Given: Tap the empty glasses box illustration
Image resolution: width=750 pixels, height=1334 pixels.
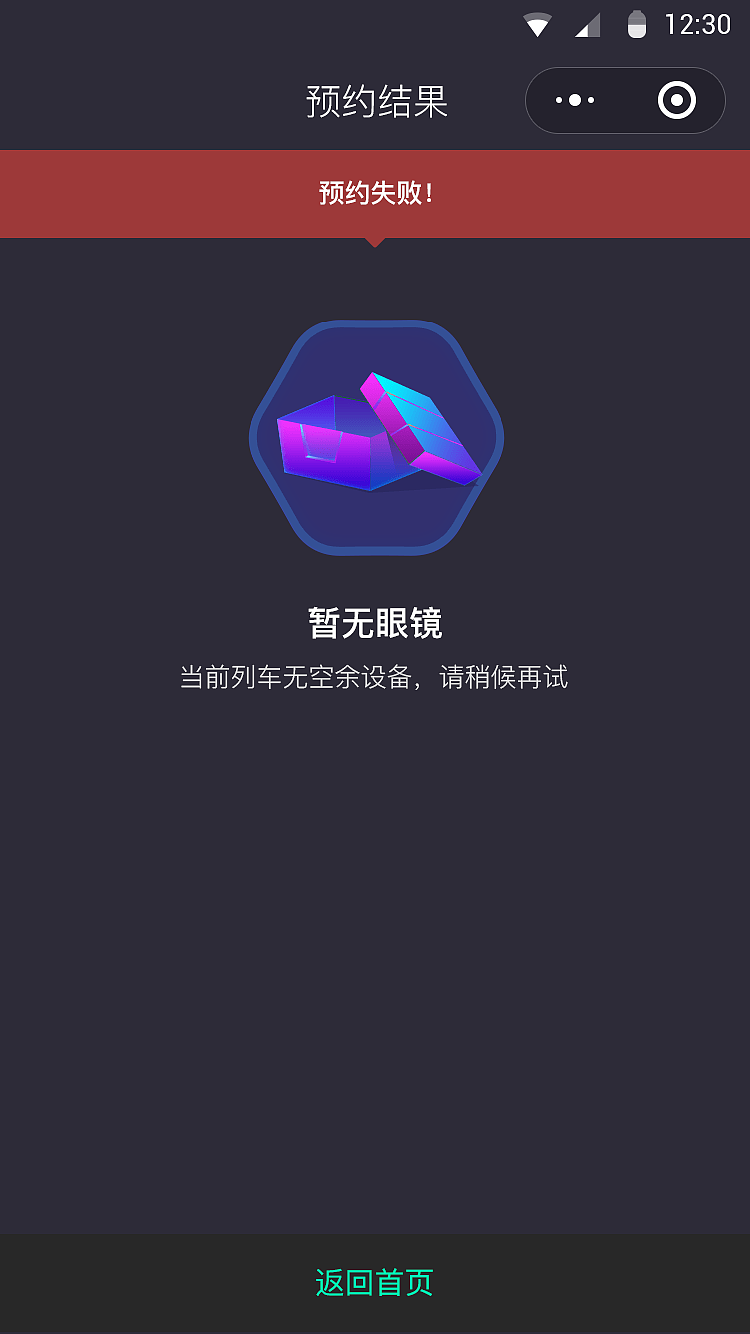Looking at the screenshot, I should point(375,437).
